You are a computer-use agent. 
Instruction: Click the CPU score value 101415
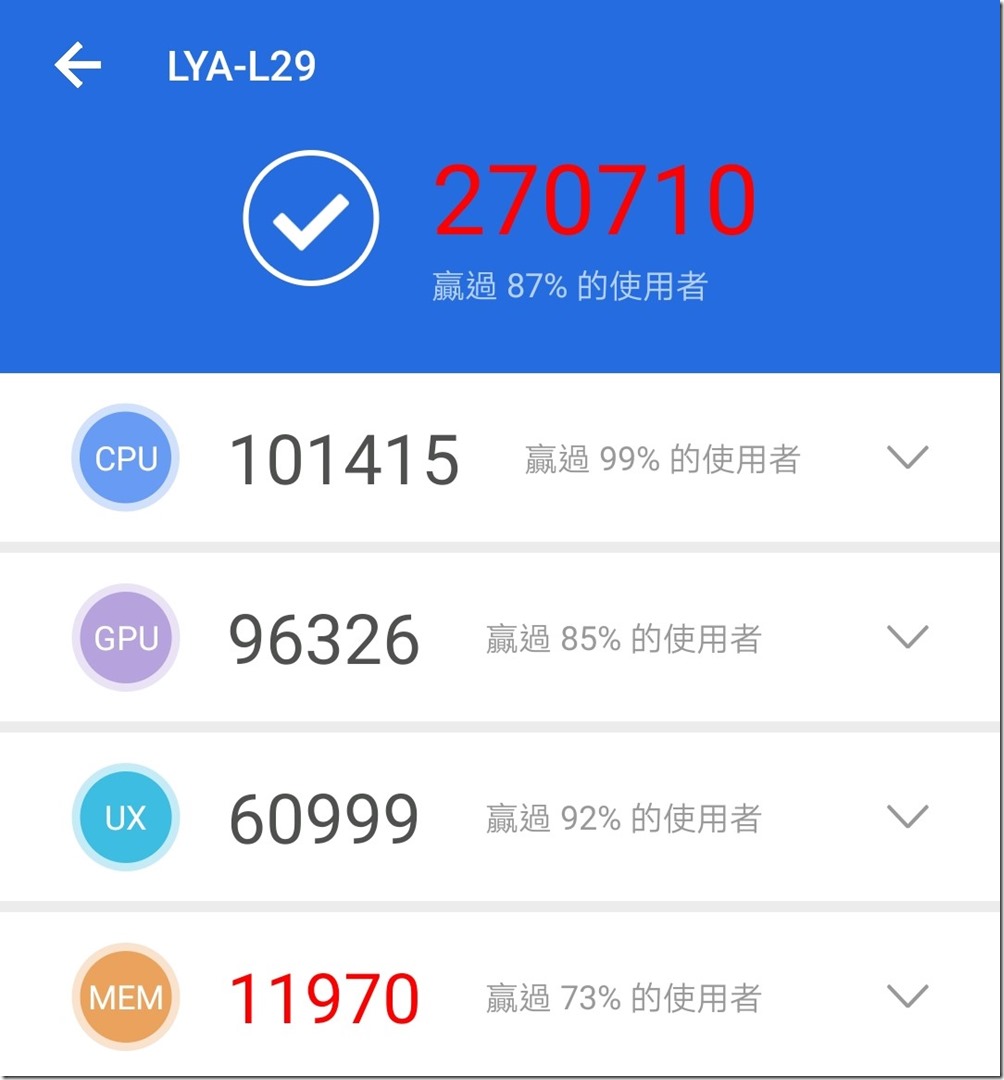point(345,458)
